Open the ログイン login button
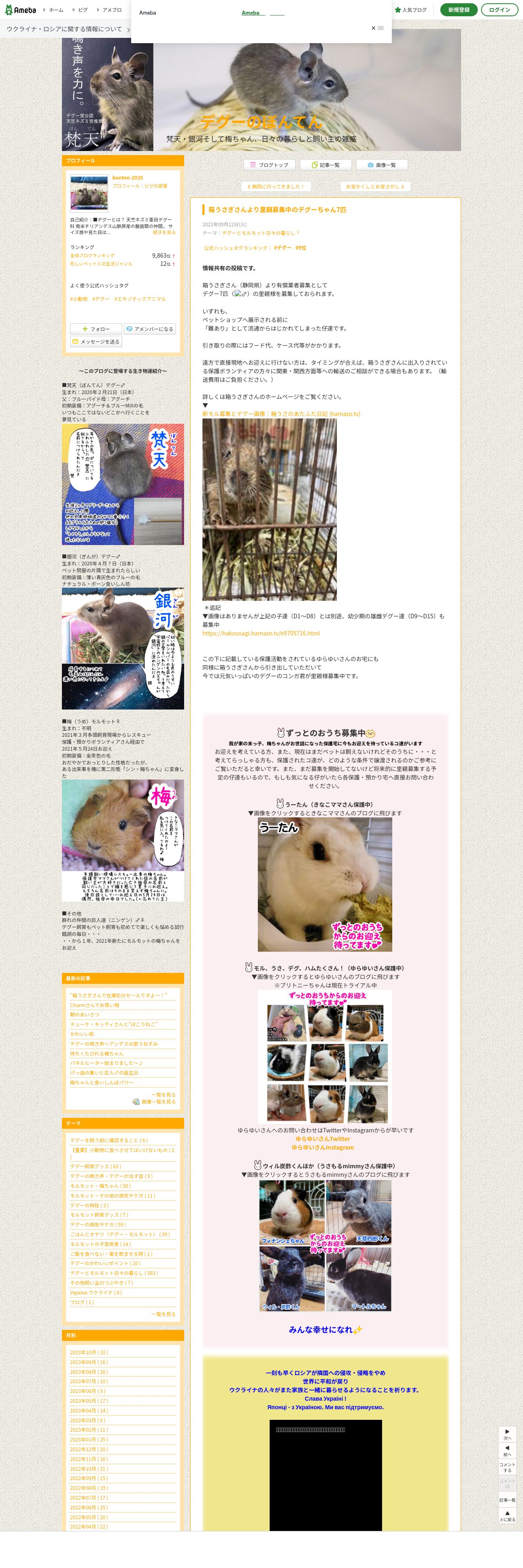This screenshot has height=1568, width=523. (499, 10)
